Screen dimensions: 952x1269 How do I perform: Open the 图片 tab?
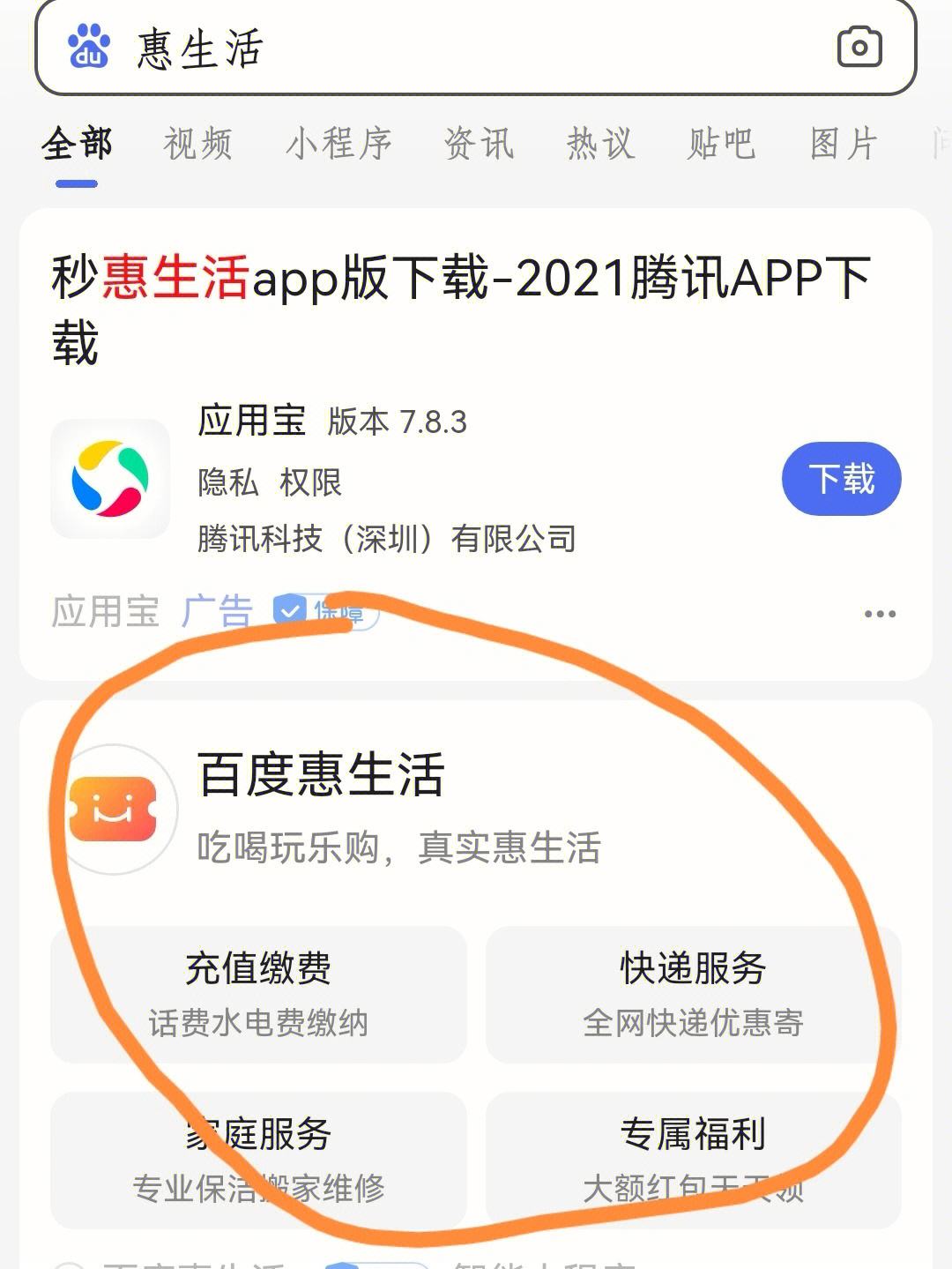842,144
